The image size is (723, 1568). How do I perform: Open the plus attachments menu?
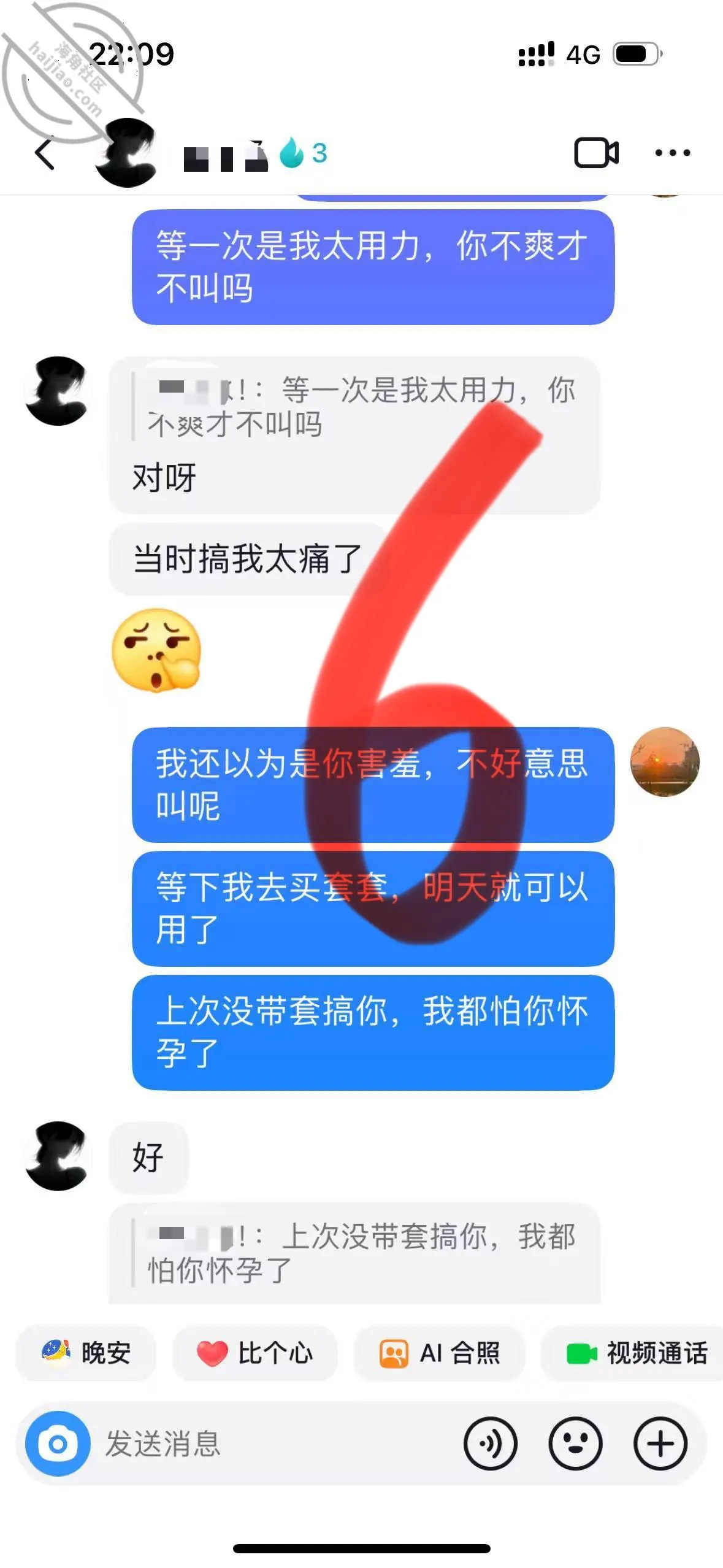coord(660,1444)
